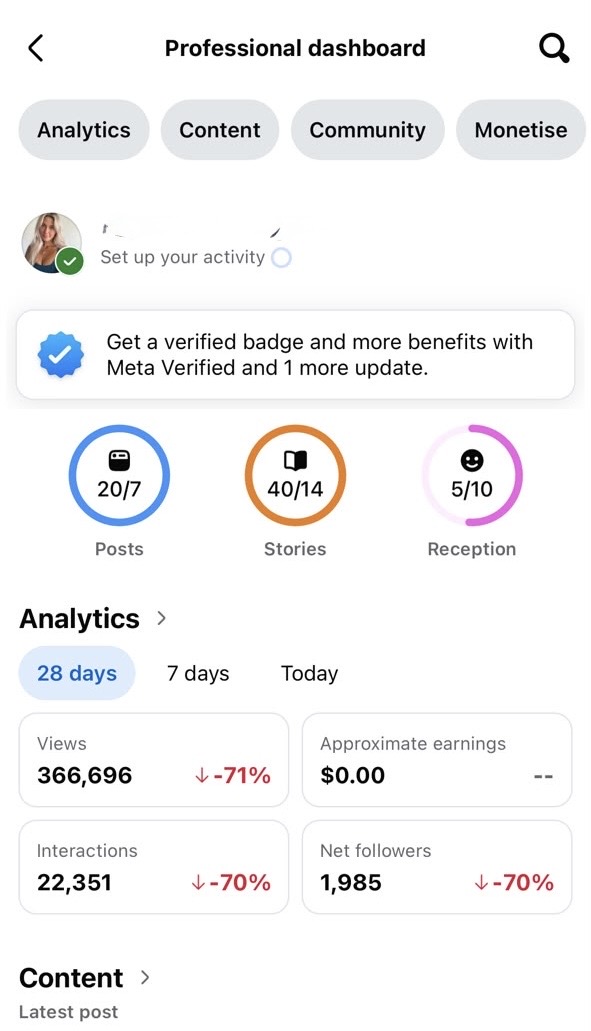591x1031 pixels.
Task: Switch to the Today range
Action: tap(309, 673)
